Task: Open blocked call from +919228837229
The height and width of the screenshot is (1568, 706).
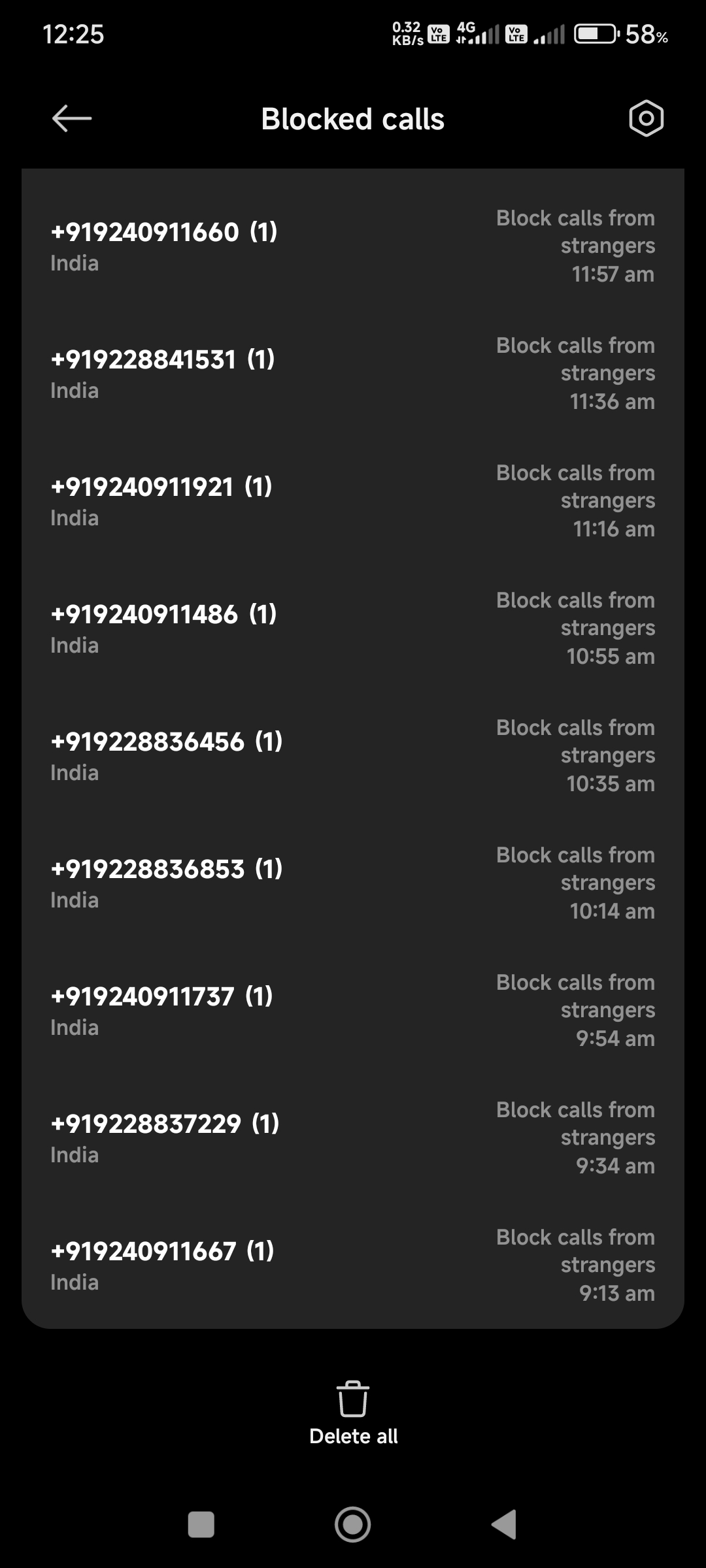Action: (x=353, y=1137)
